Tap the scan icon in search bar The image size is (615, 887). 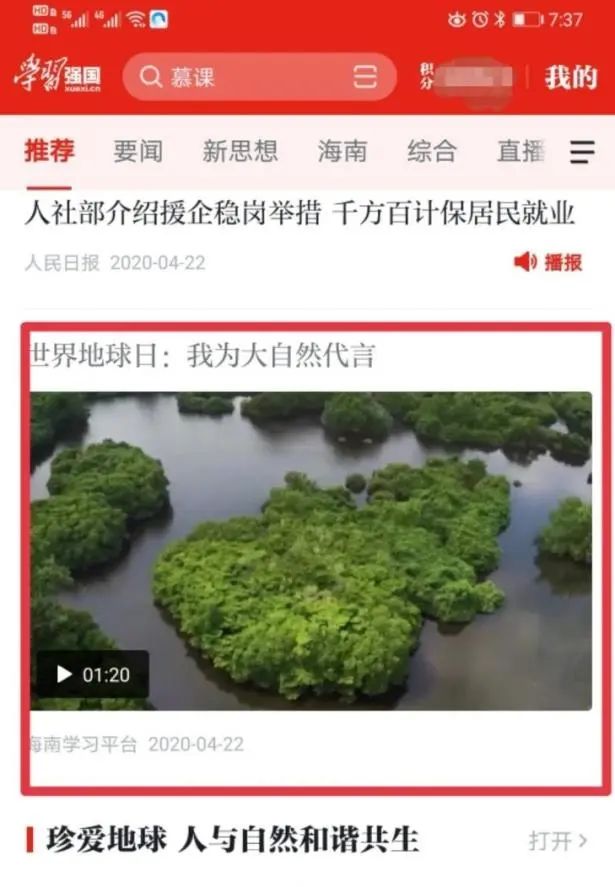pyautogui.click(x=366, y=77)
